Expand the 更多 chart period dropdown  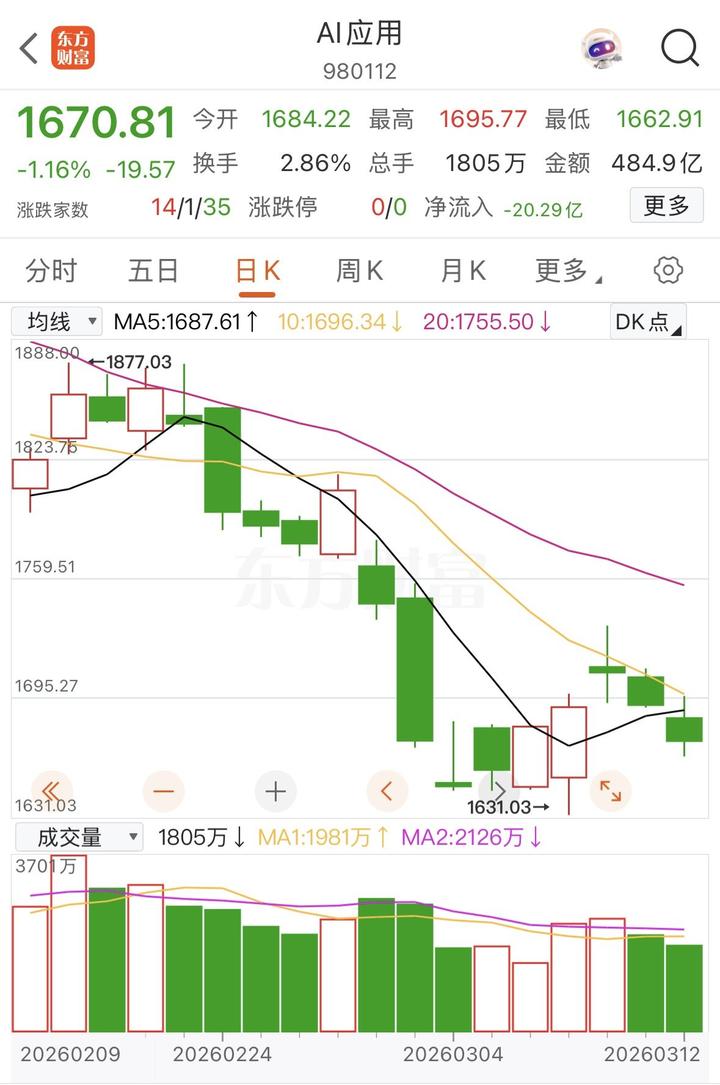(x=567, y=270)
